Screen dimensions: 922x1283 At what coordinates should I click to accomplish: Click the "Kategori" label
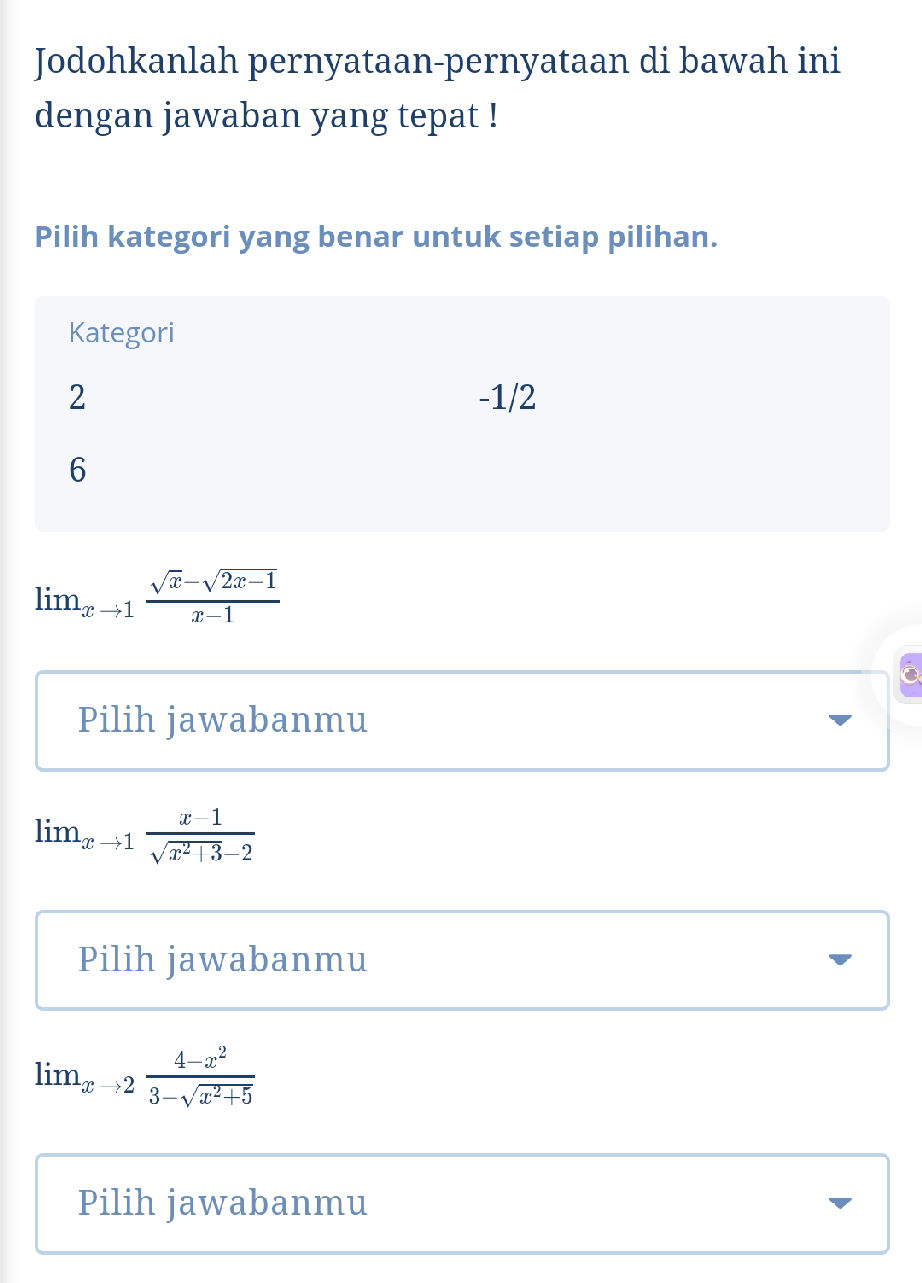pyautogui.click(x=122, y=332)
